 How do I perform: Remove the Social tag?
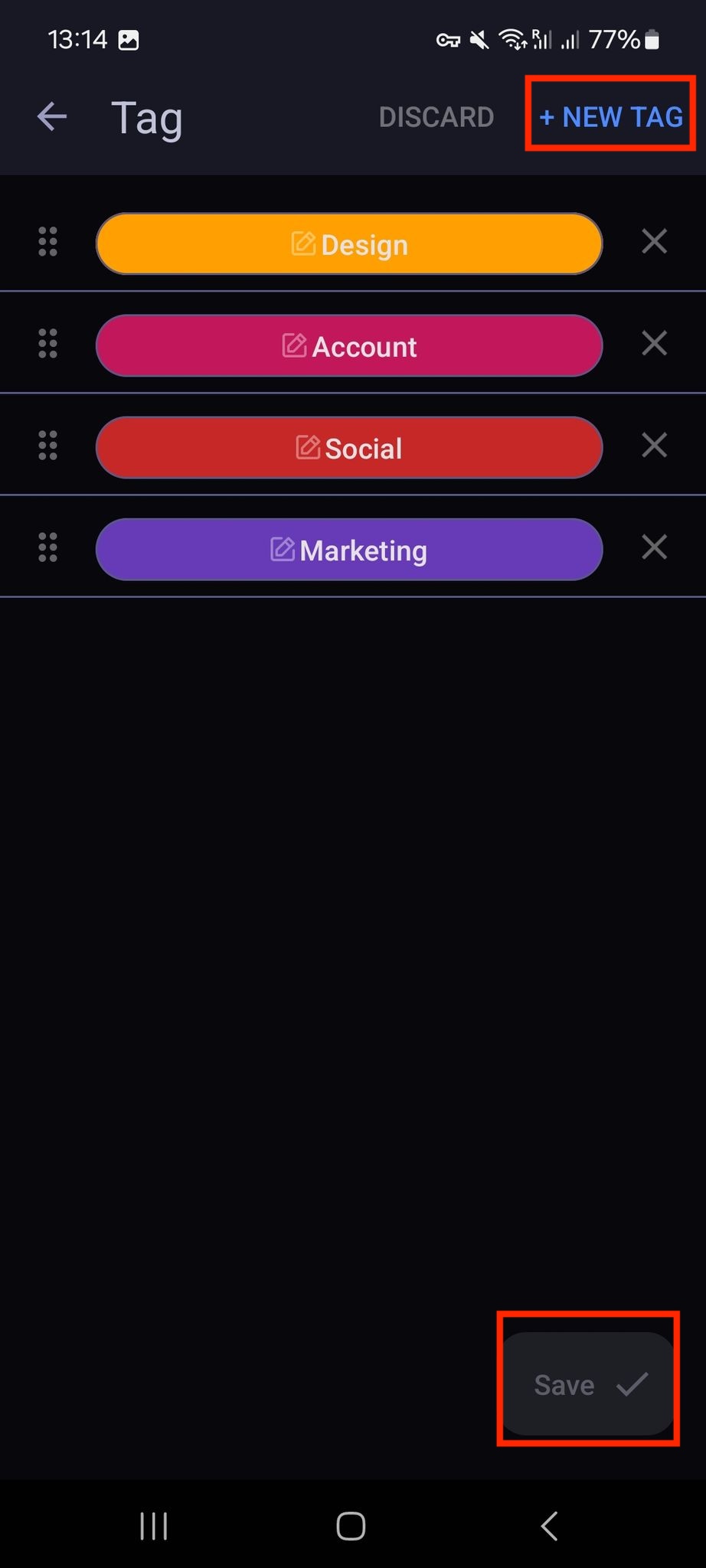click(x=654, y=446)
